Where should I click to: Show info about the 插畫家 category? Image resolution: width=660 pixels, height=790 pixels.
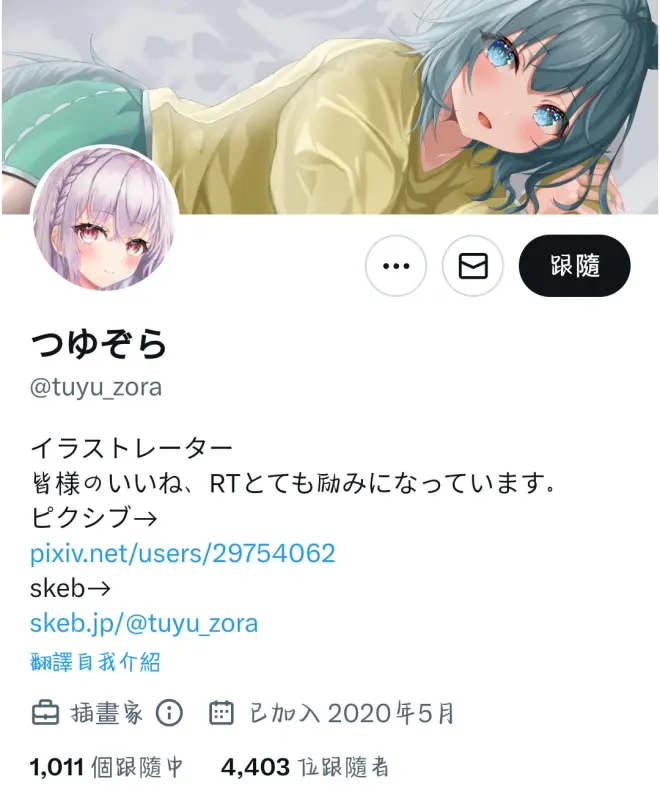pyautogui.click(x=170, y=713)
